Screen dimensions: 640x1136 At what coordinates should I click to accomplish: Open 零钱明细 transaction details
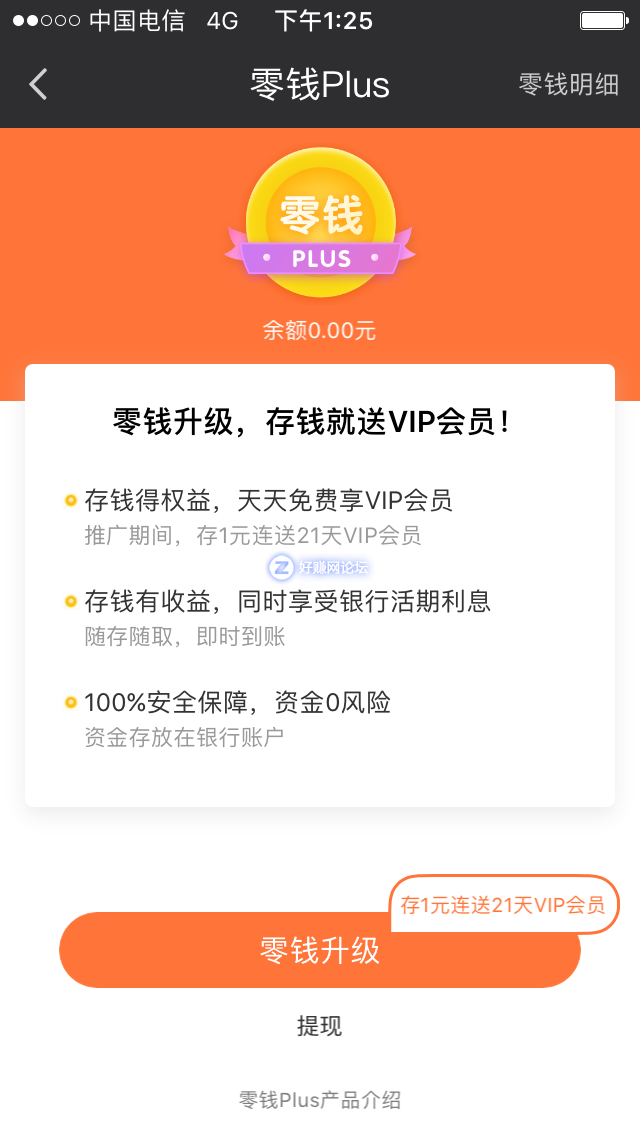tap(568, 84)
